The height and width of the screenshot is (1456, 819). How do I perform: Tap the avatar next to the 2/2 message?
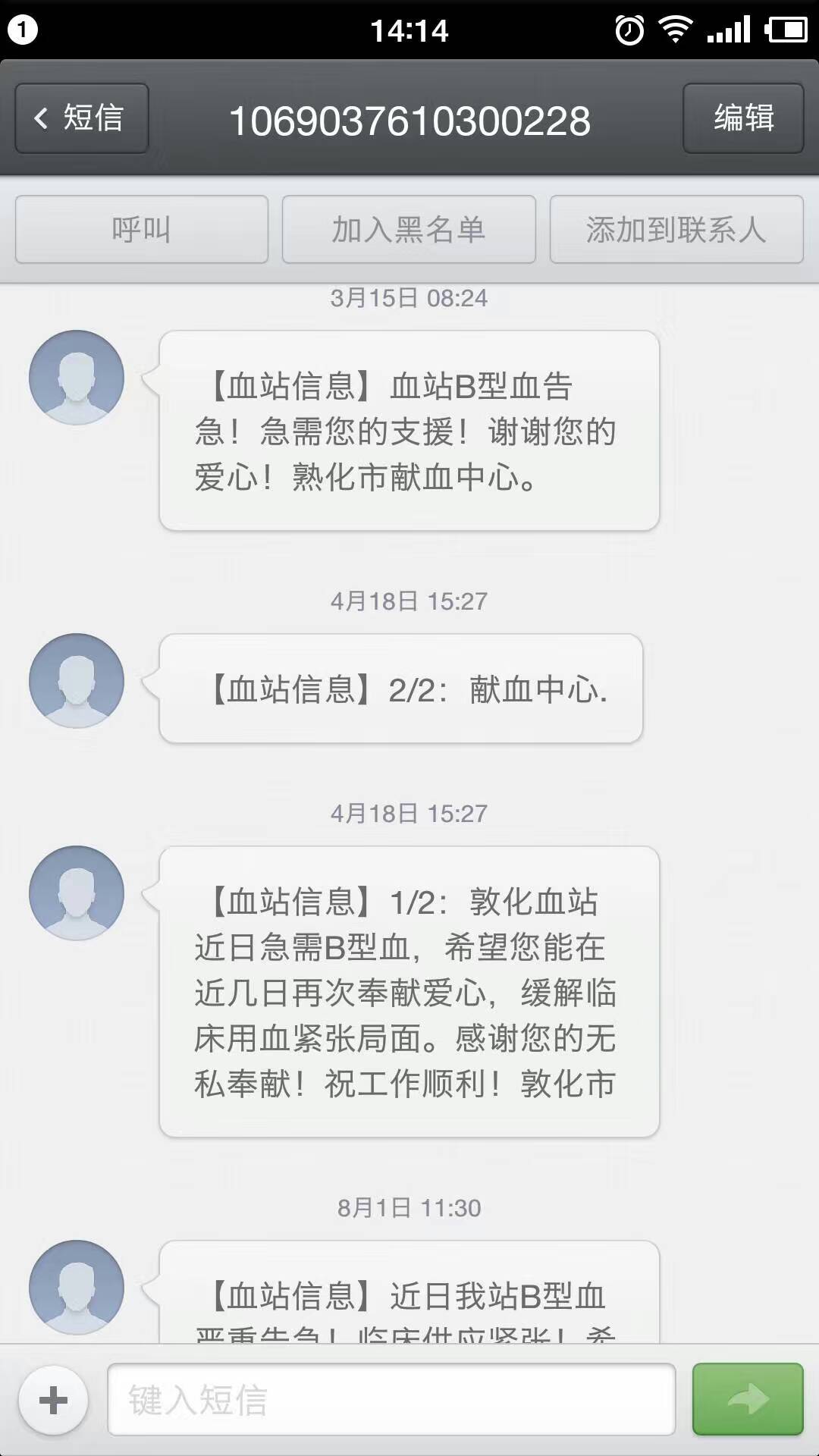pos(77,681)
